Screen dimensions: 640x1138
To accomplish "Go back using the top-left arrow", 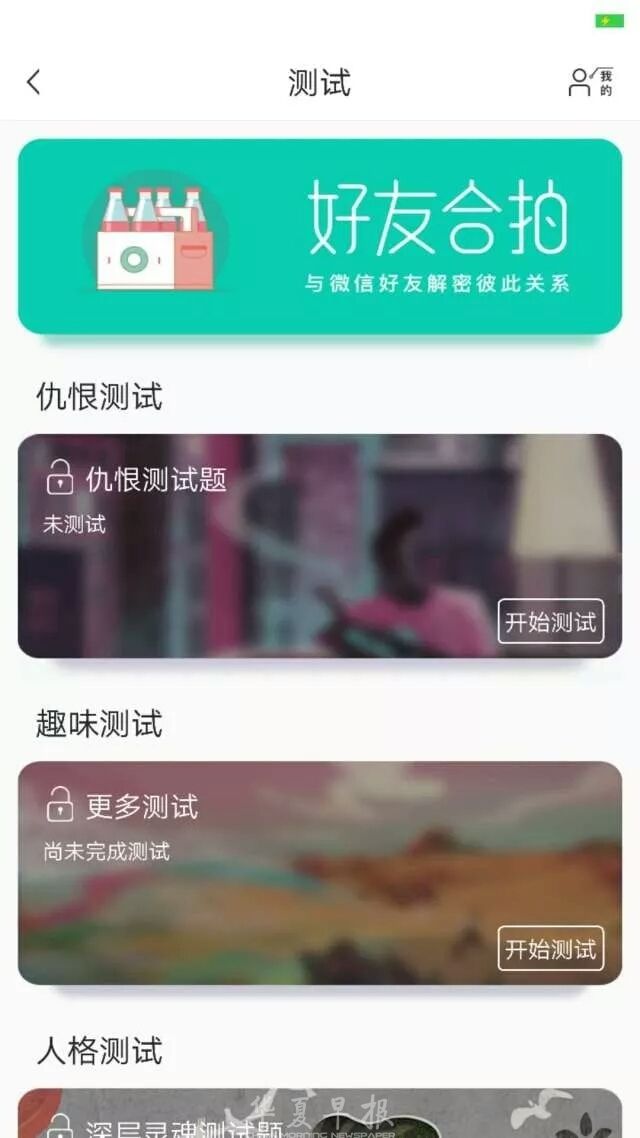I will pos(34,82).
